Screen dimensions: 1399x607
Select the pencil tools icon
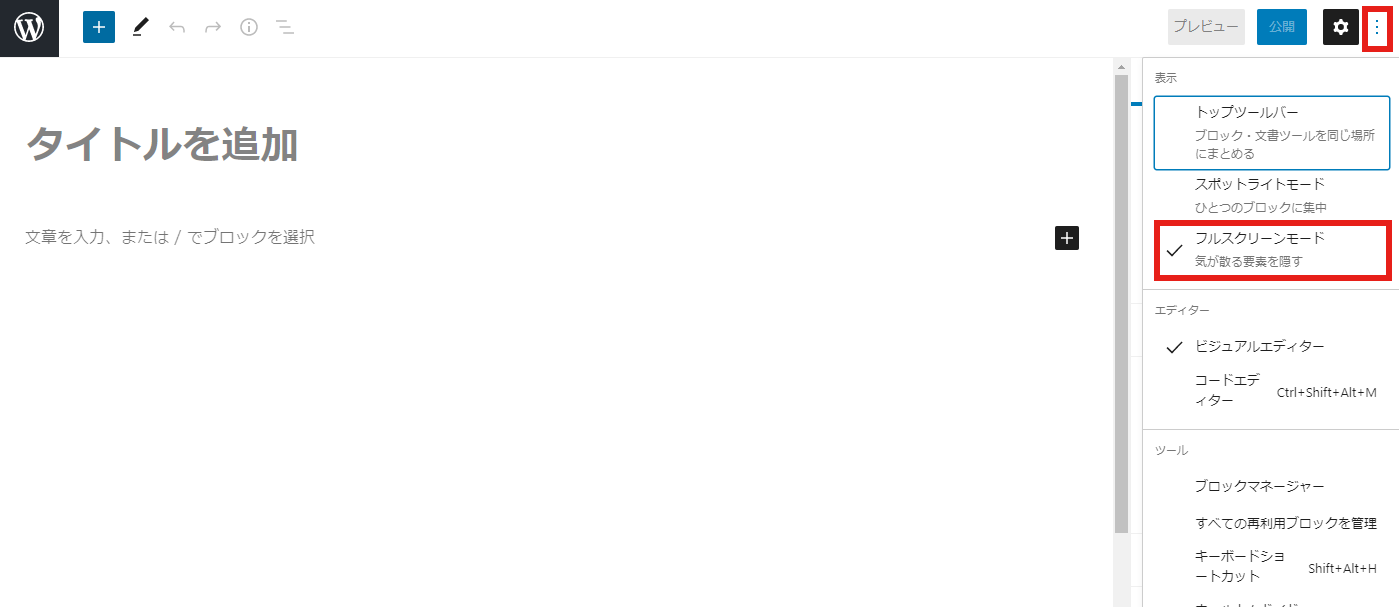click(x=140, y=27)
